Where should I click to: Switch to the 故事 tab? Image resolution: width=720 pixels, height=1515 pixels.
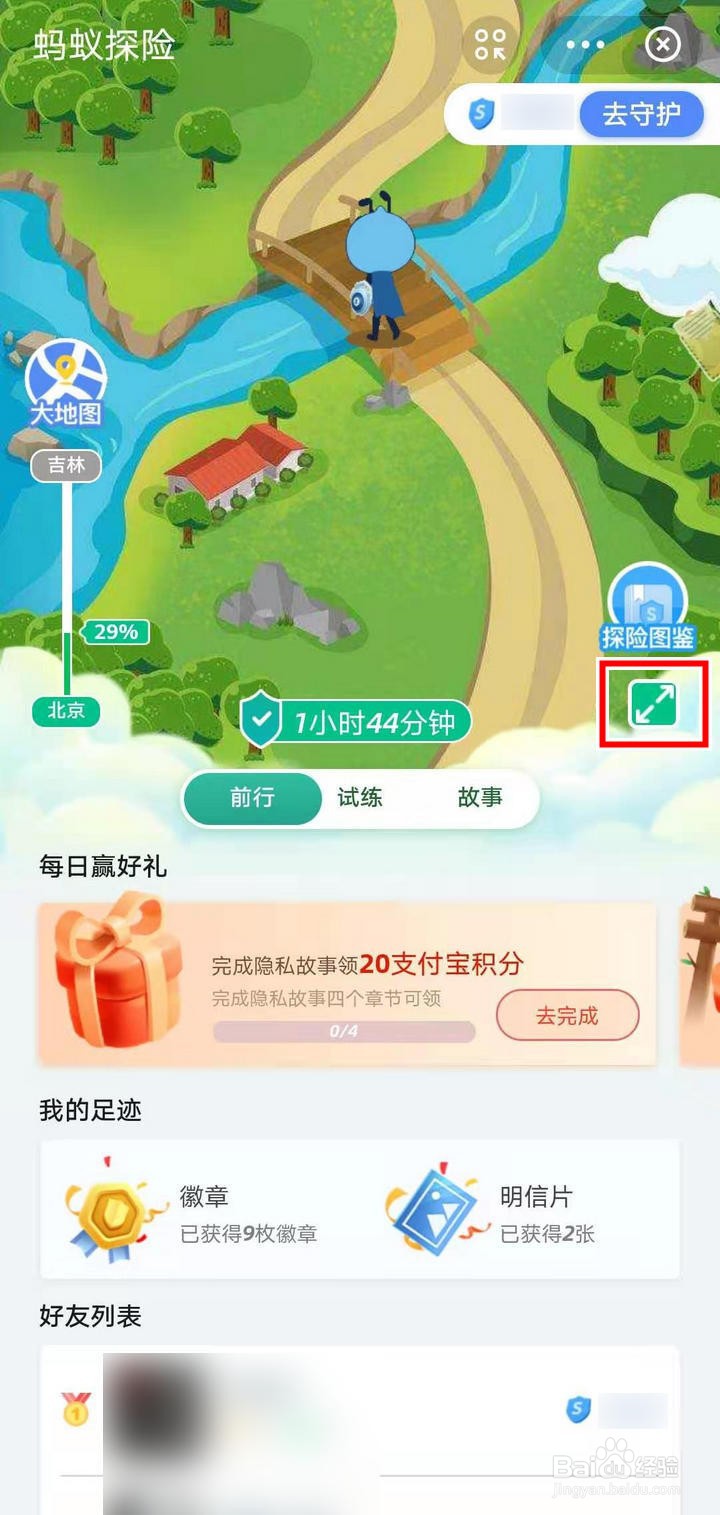[x=479, y=799]
